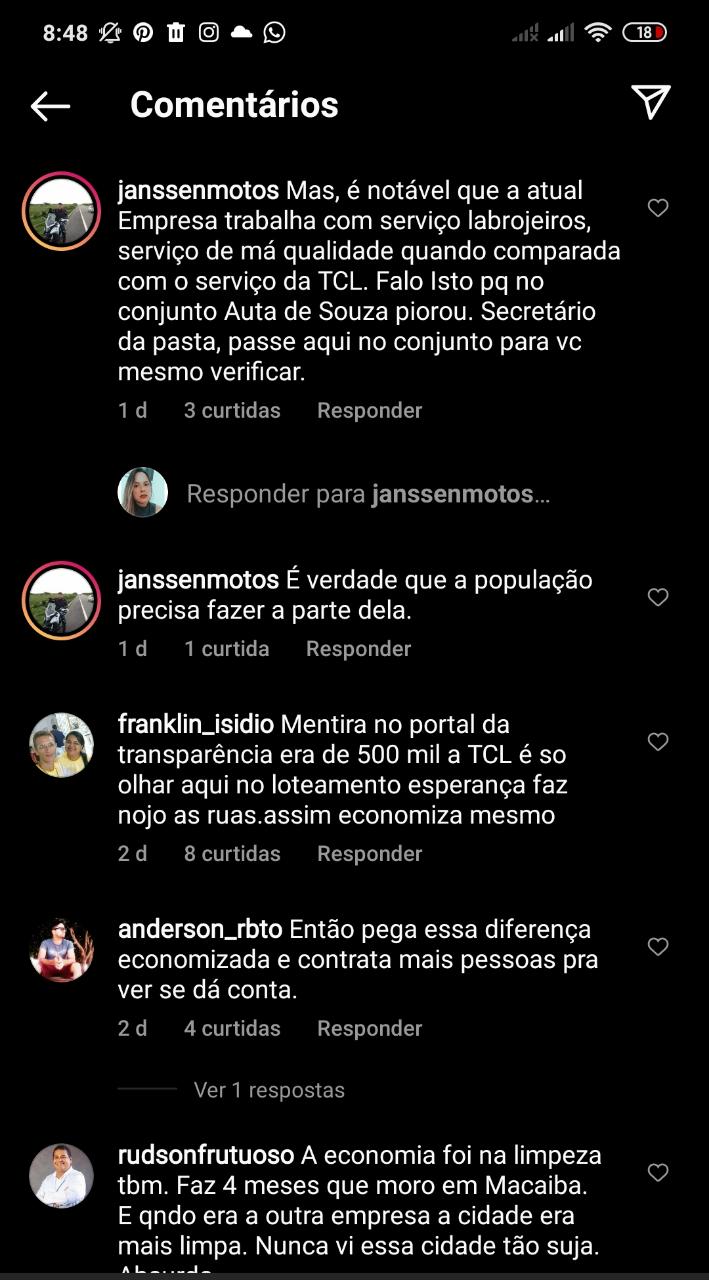This screenshot has width=709, height=1280.
Task: Open anderson_rbto's profile avatar
Action: (x=61, y=950)
